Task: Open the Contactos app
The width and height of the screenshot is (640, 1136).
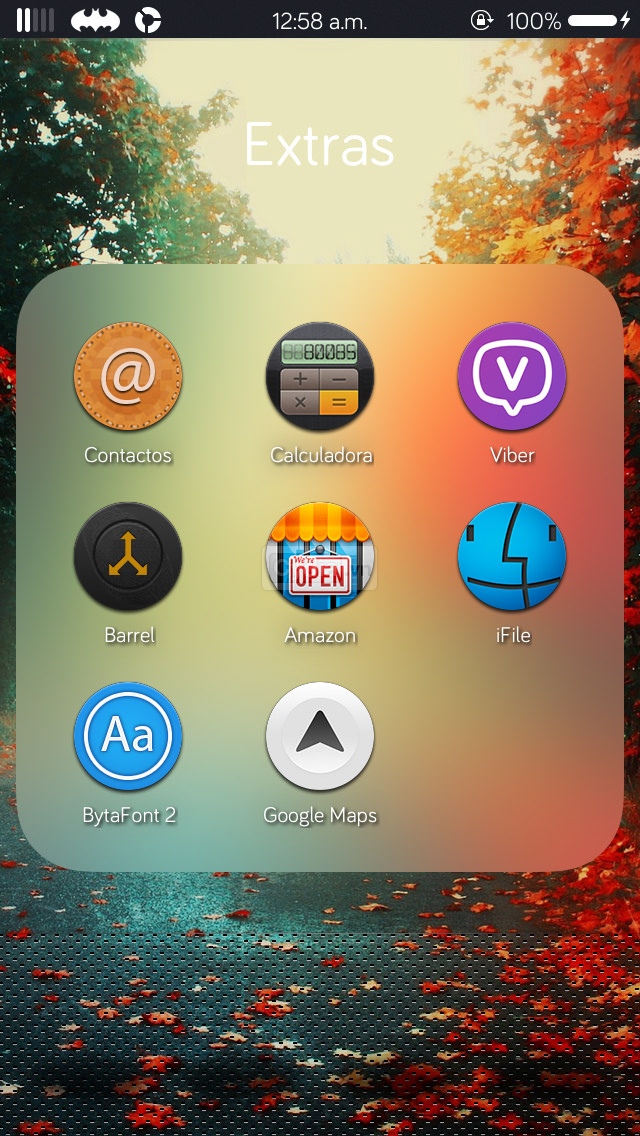Action: [128, 376]
